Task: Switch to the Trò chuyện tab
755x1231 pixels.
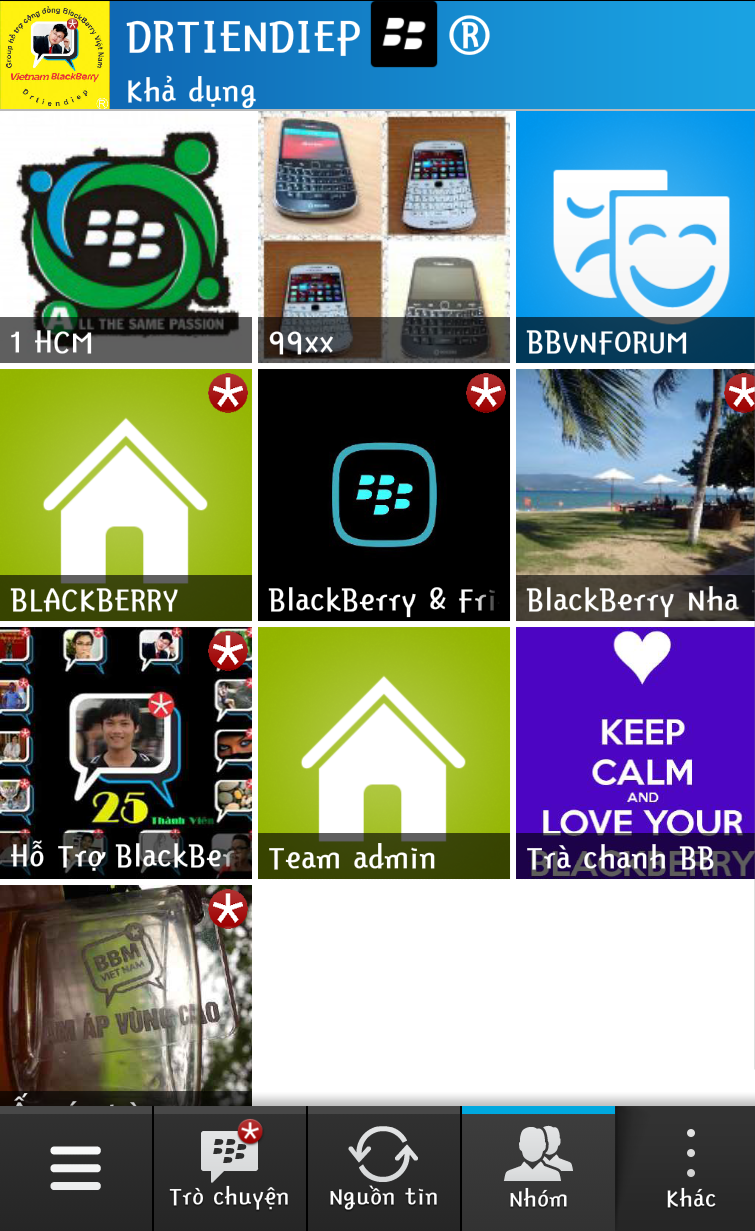Action: coord(229,1168)
